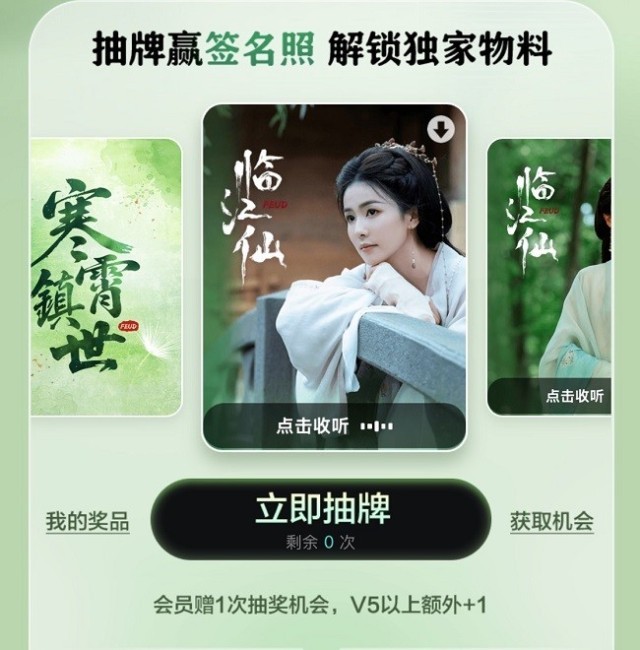Open 获取机会 link
This screenshot has height=650, width=640.
click(551, 522)
